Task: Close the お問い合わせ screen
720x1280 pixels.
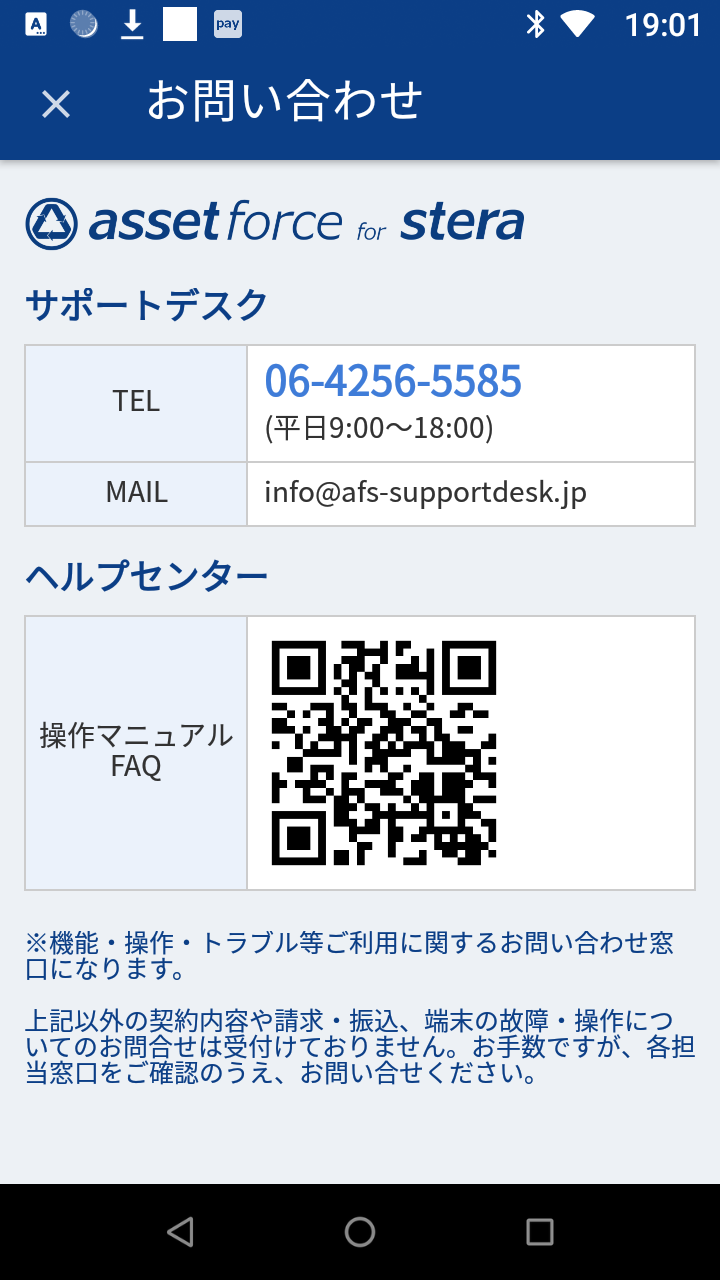Action: 56,104
